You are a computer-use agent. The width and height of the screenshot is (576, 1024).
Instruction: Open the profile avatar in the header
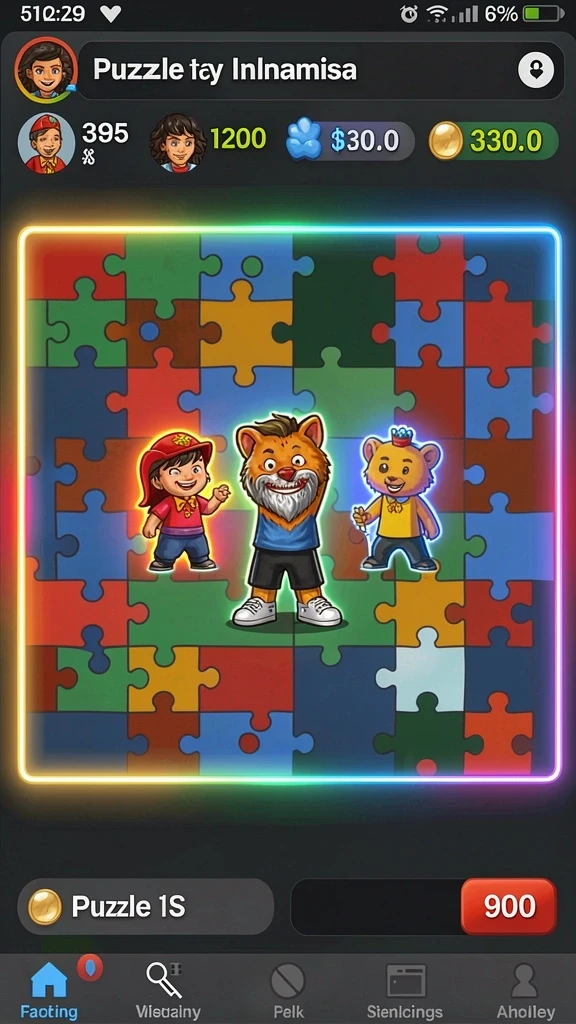pos(45,70)
